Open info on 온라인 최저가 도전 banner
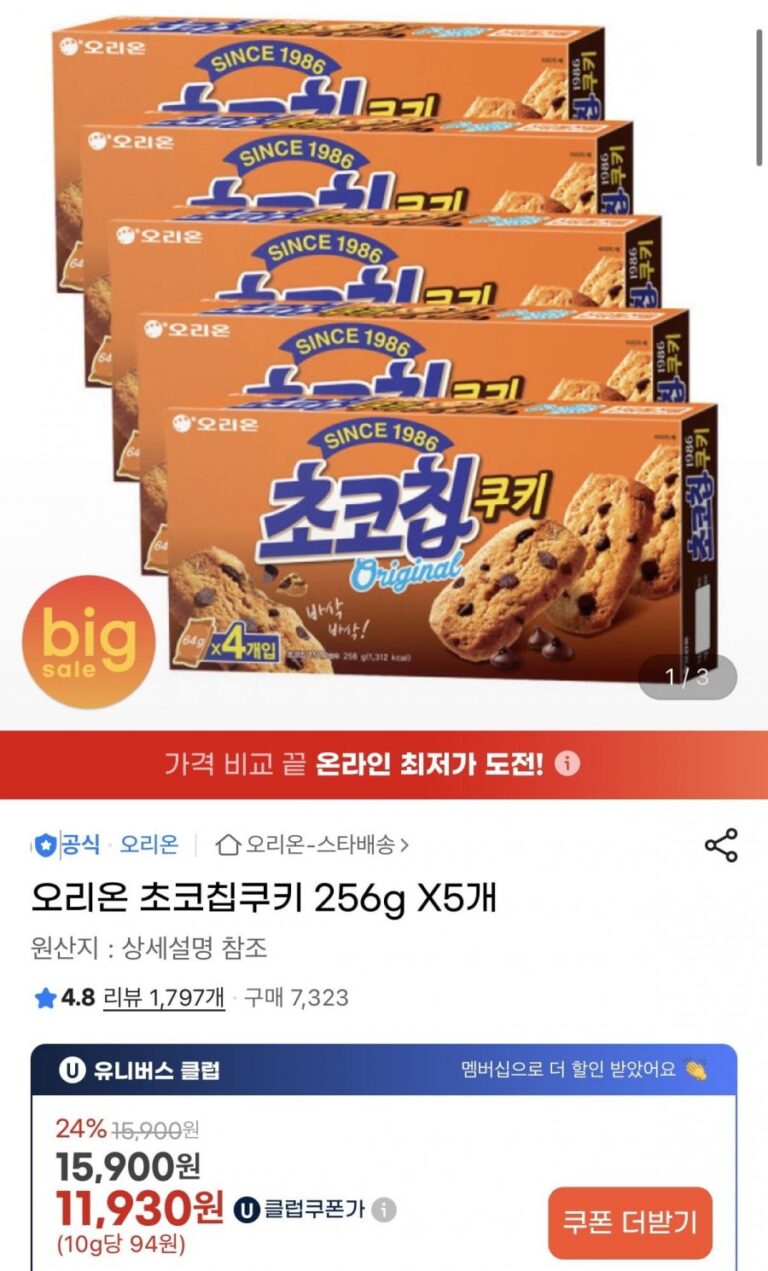Image resolution: width=768 pixels, height=1271 pixels. 567,765
